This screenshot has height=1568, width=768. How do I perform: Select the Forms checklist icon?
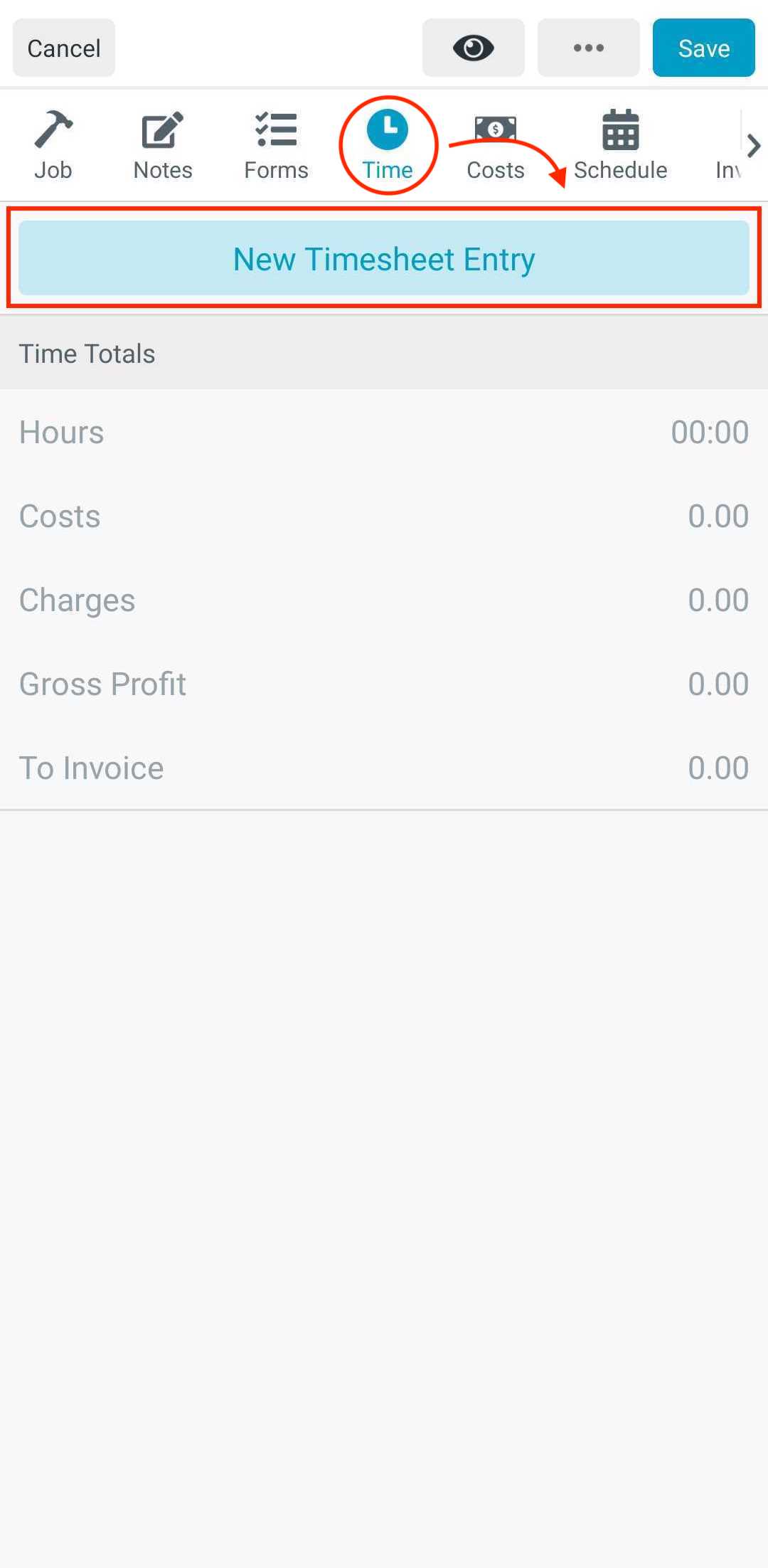point(276,129)
